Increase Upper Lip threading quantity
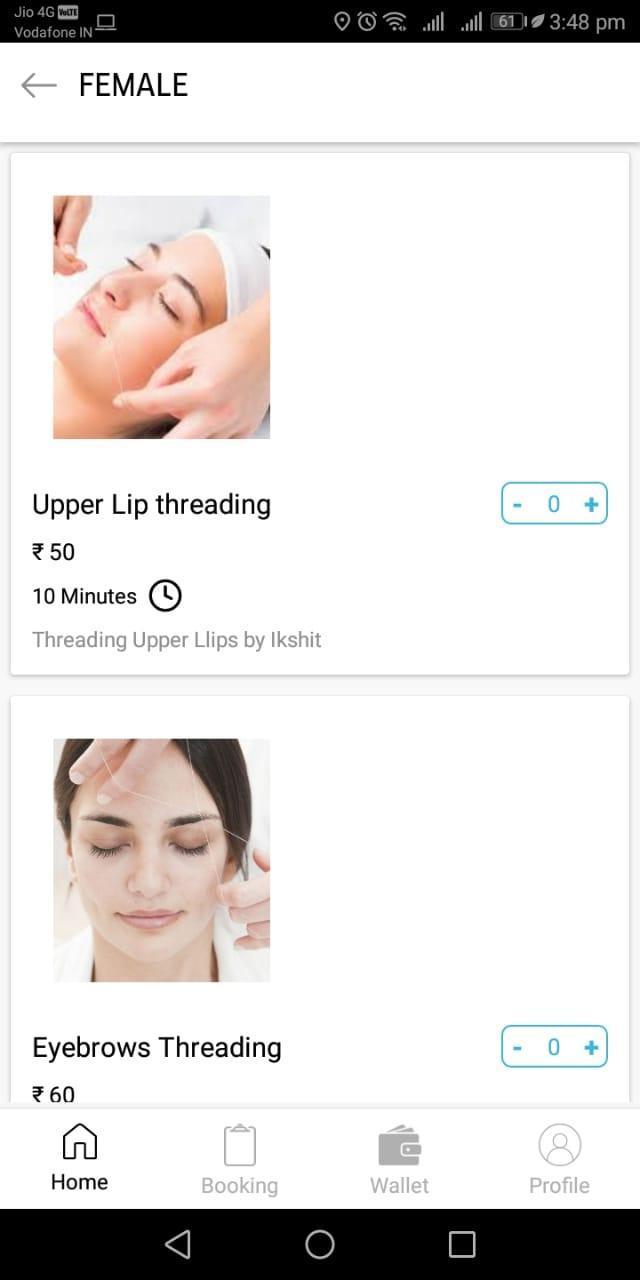 [x=591, y=505]
